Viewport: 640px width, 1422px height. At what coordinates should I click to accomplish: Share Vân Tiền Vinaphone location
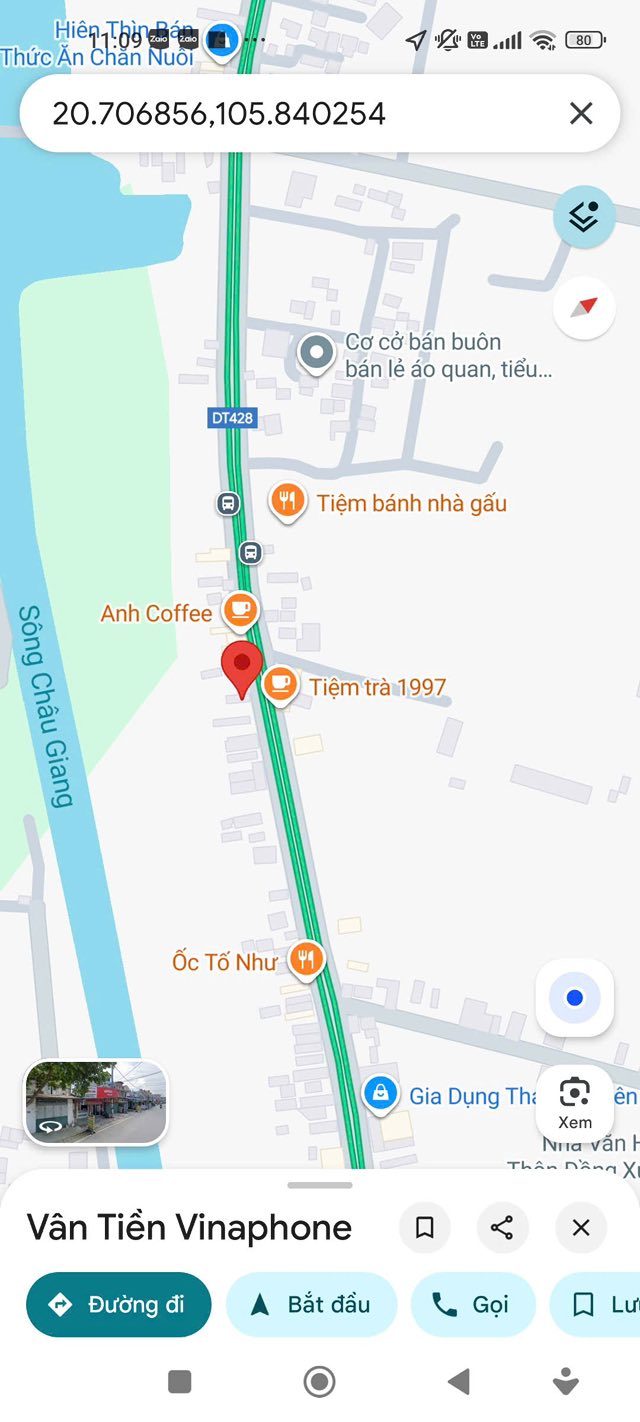tap(502, 1227)
